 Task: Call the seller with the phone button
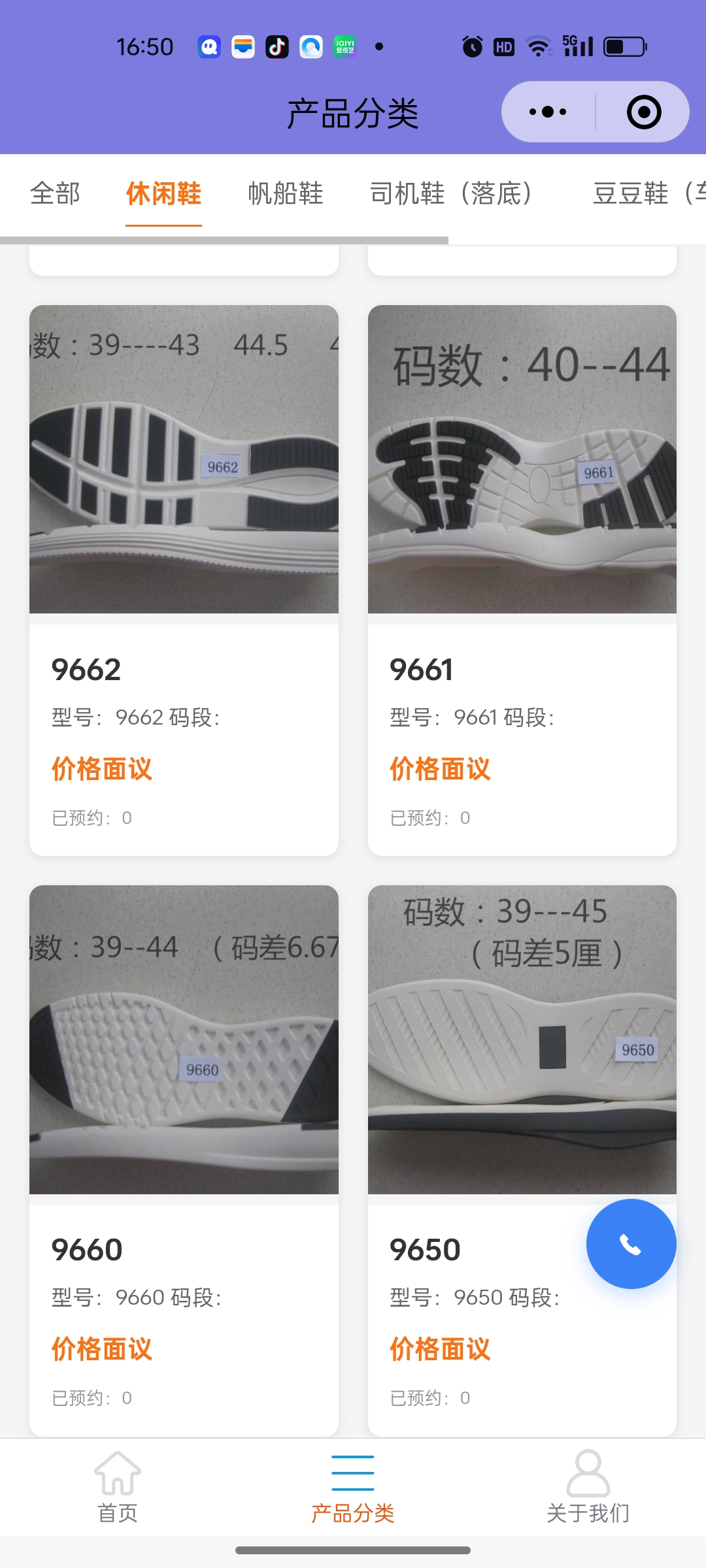coord(631,1244)
